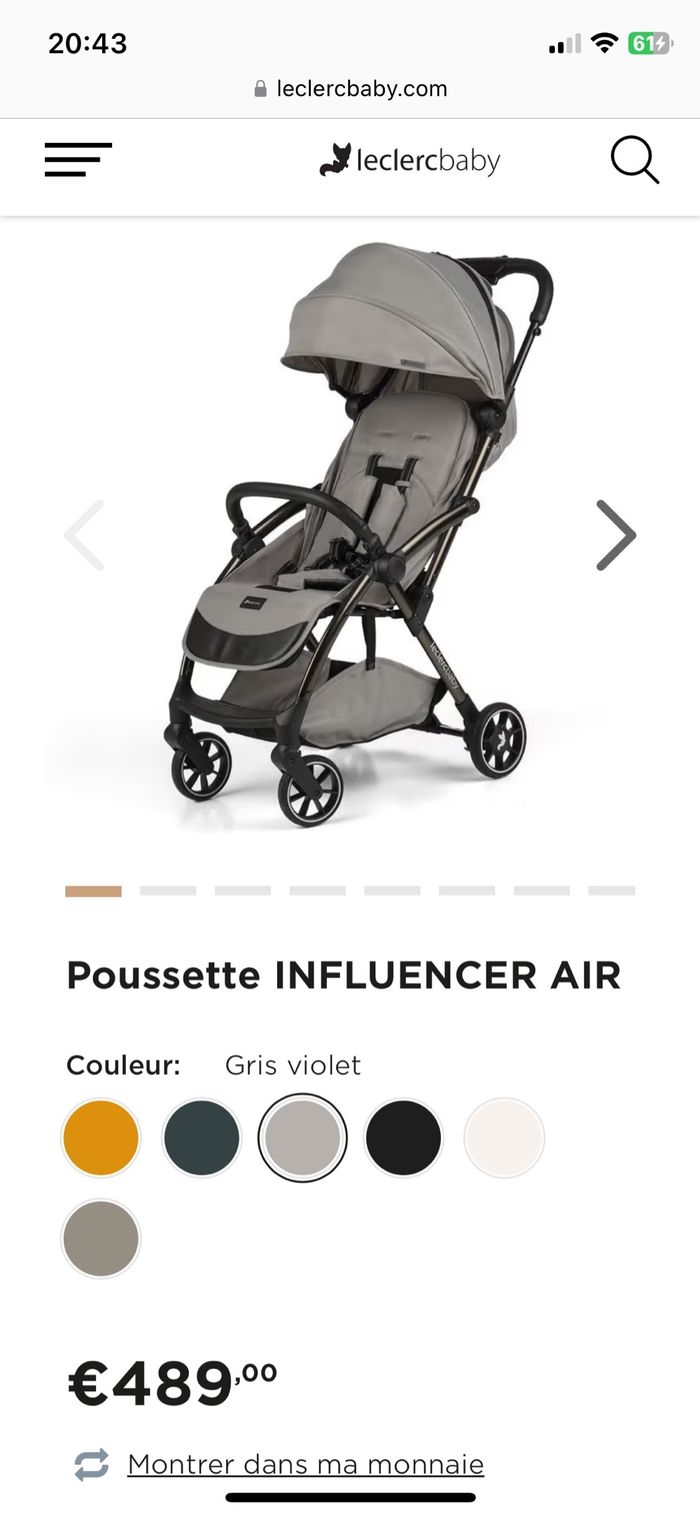Open the hamburger menu

pyautogui.click(x=78, y=160)
